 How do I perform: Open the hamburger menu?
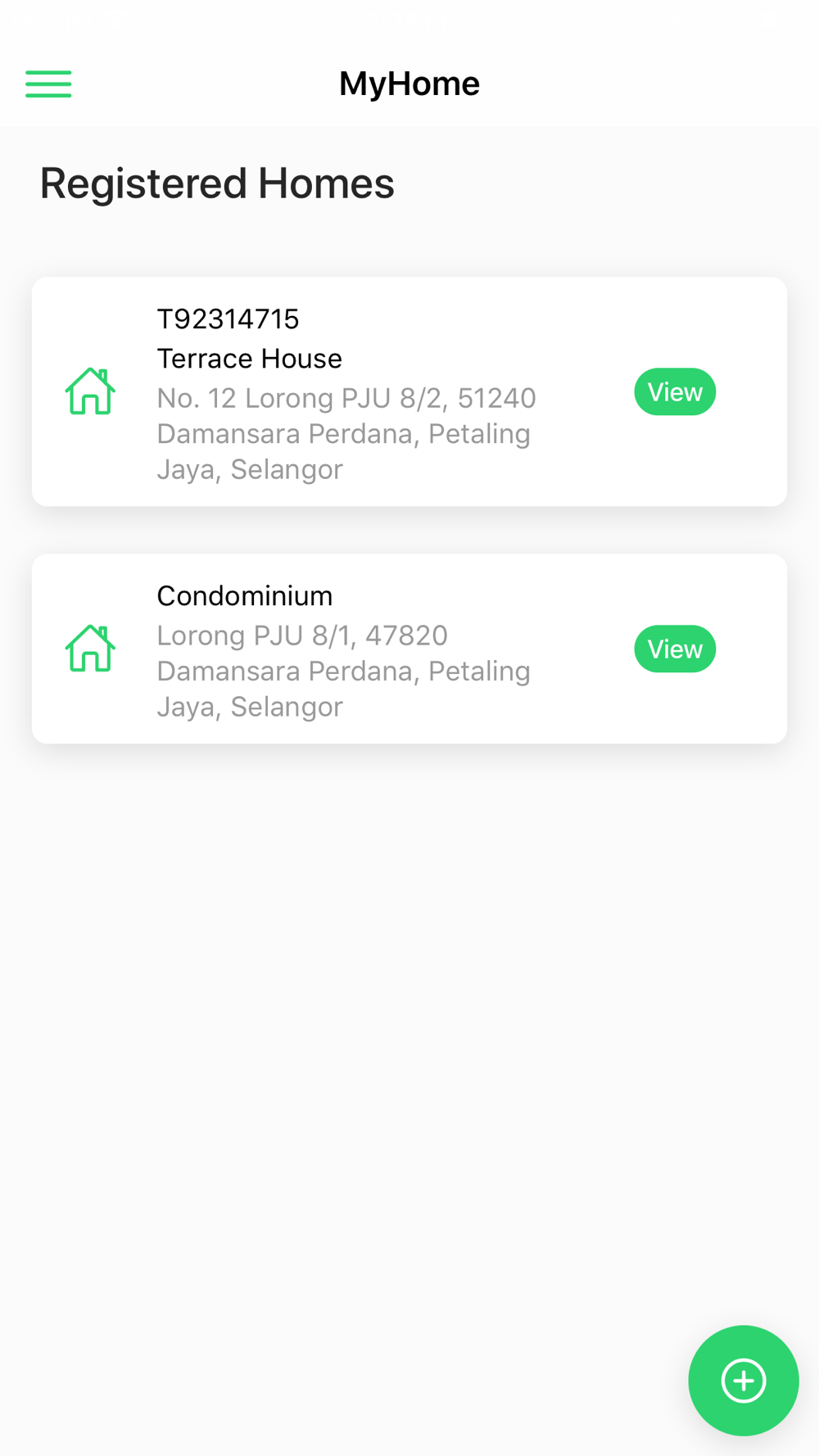48,84
